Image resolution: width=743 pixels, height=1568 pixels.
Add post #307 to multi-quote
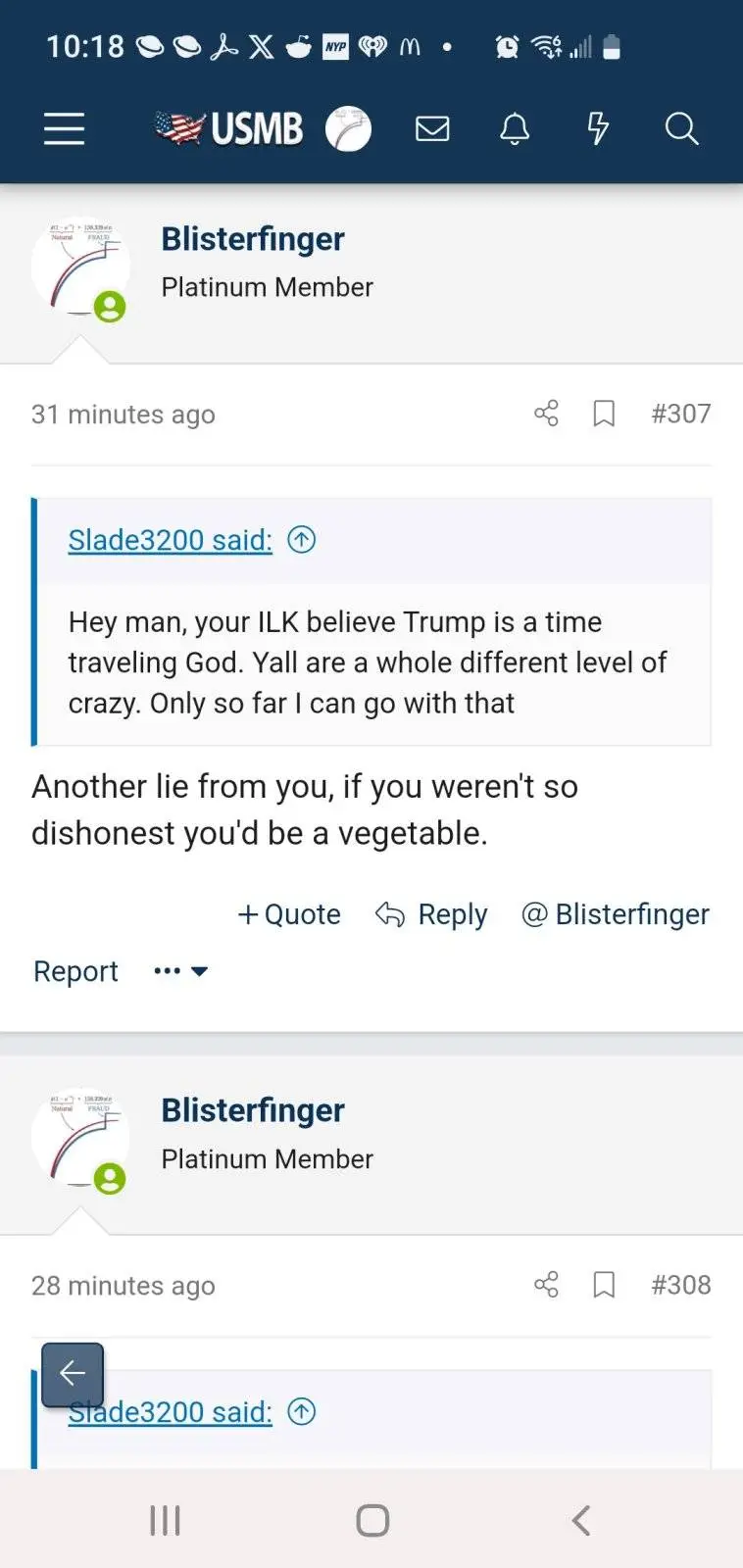pyautogui.click(x=289, y=914)
